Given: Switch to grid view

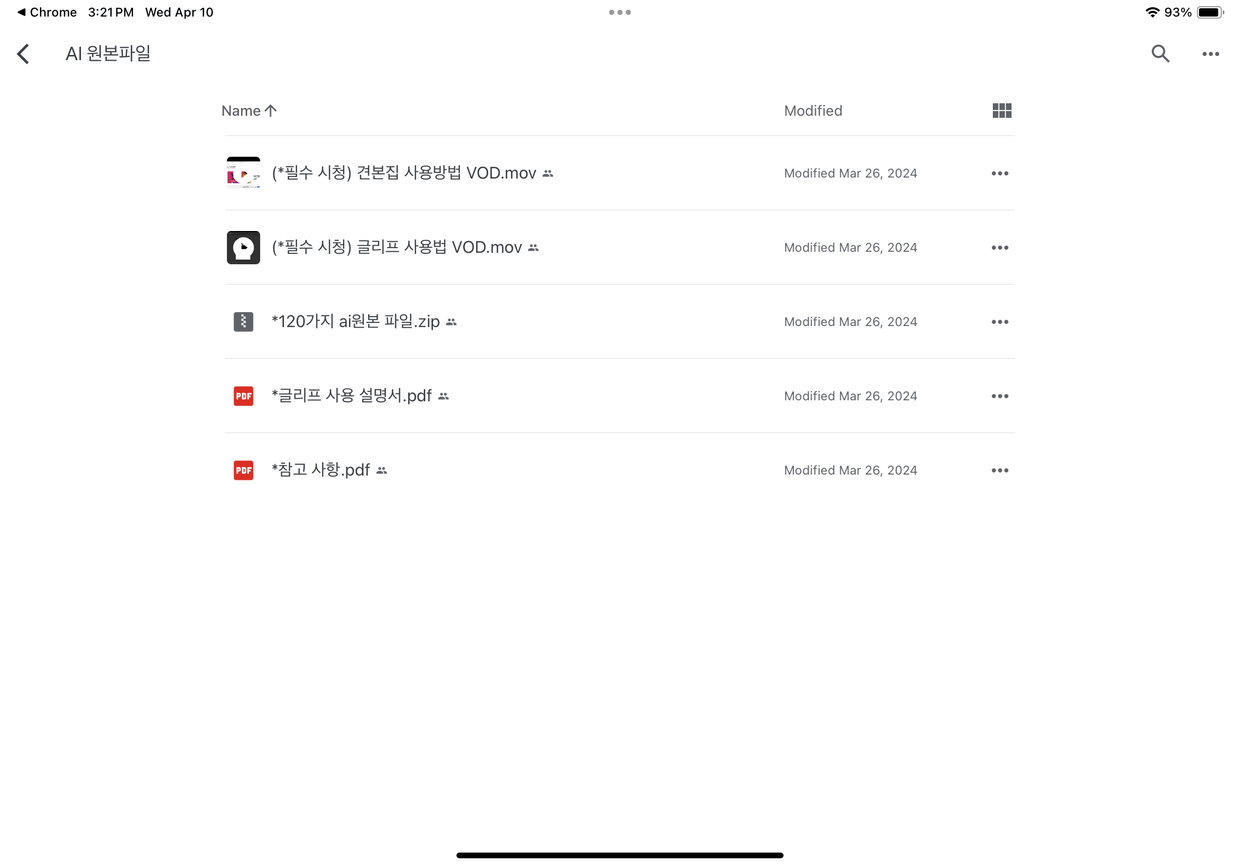Looking at the screenshot, I should point(1001,111).
